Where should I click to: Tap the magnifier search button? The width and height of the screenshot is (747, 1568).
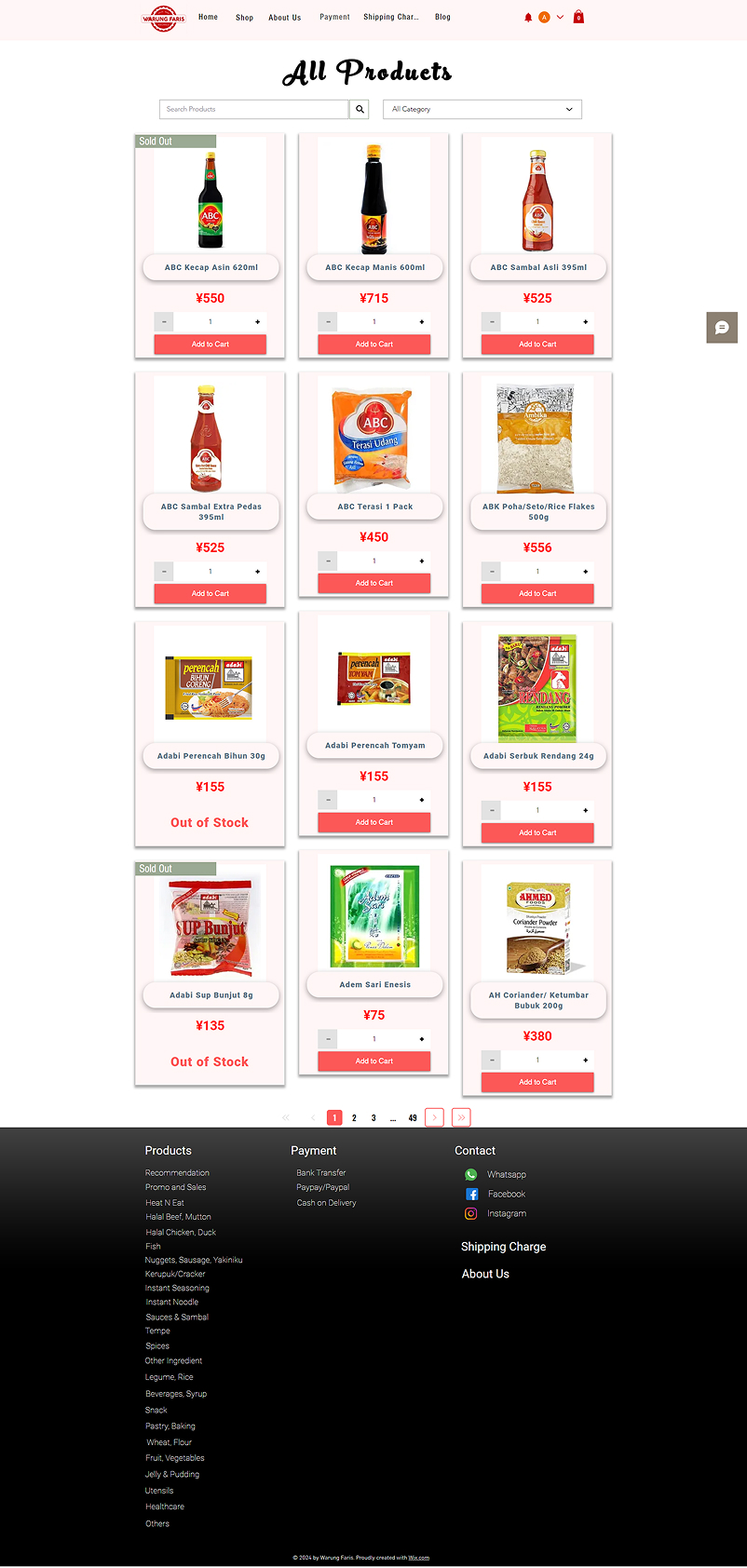360,109
